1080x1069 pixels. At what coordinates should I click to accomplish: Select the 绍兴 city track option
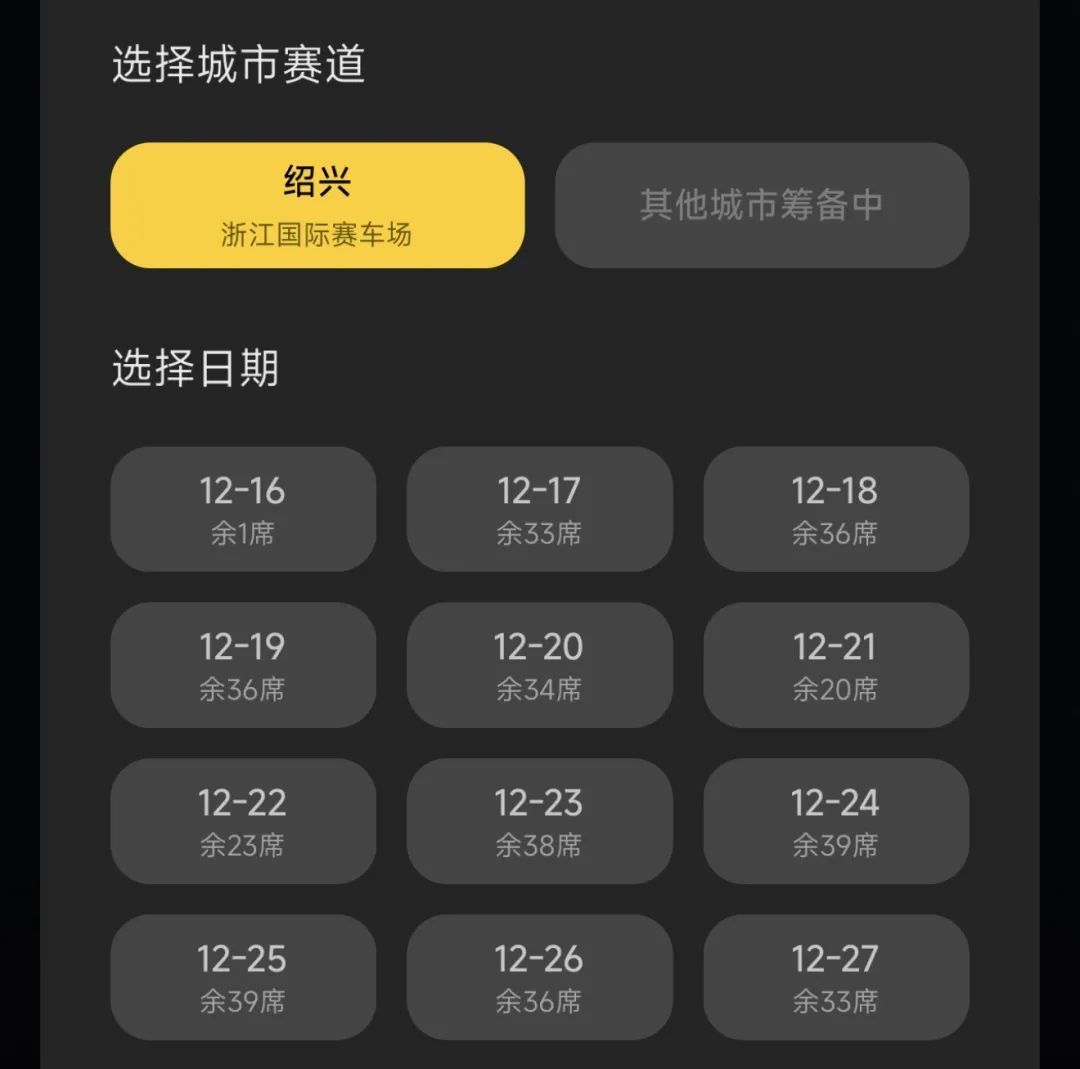(317, 205)
